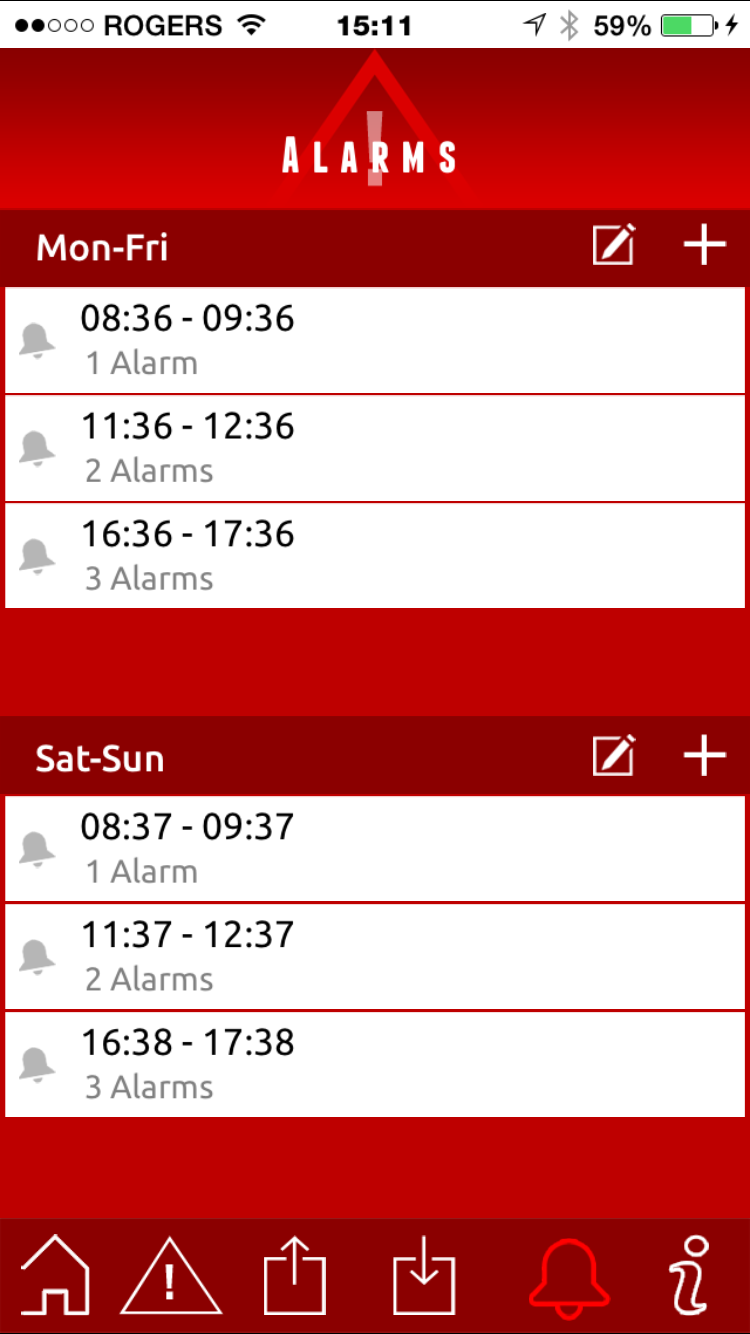This screenshot has height=1334, width=750.
Task: Switch to the warning triangle tab
Action: pos(171,1275)
